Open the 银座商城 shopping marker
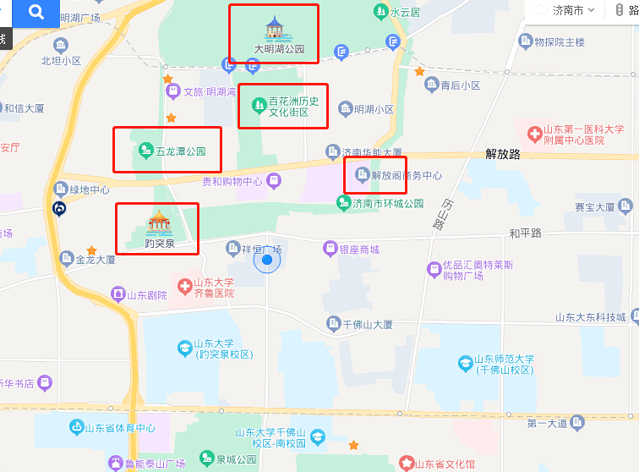This screenshot has width=639, height=472. point(328,249)
